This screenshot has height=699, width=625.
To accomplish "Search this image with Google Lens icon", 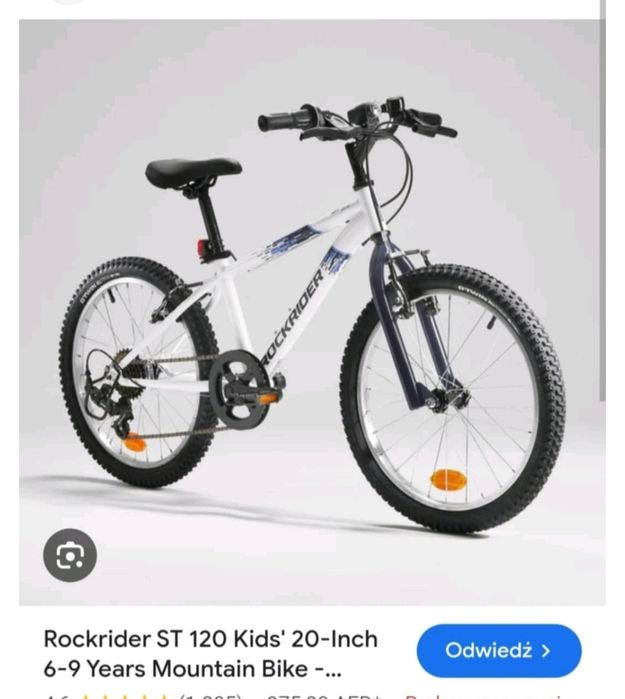I will point(70,555).
